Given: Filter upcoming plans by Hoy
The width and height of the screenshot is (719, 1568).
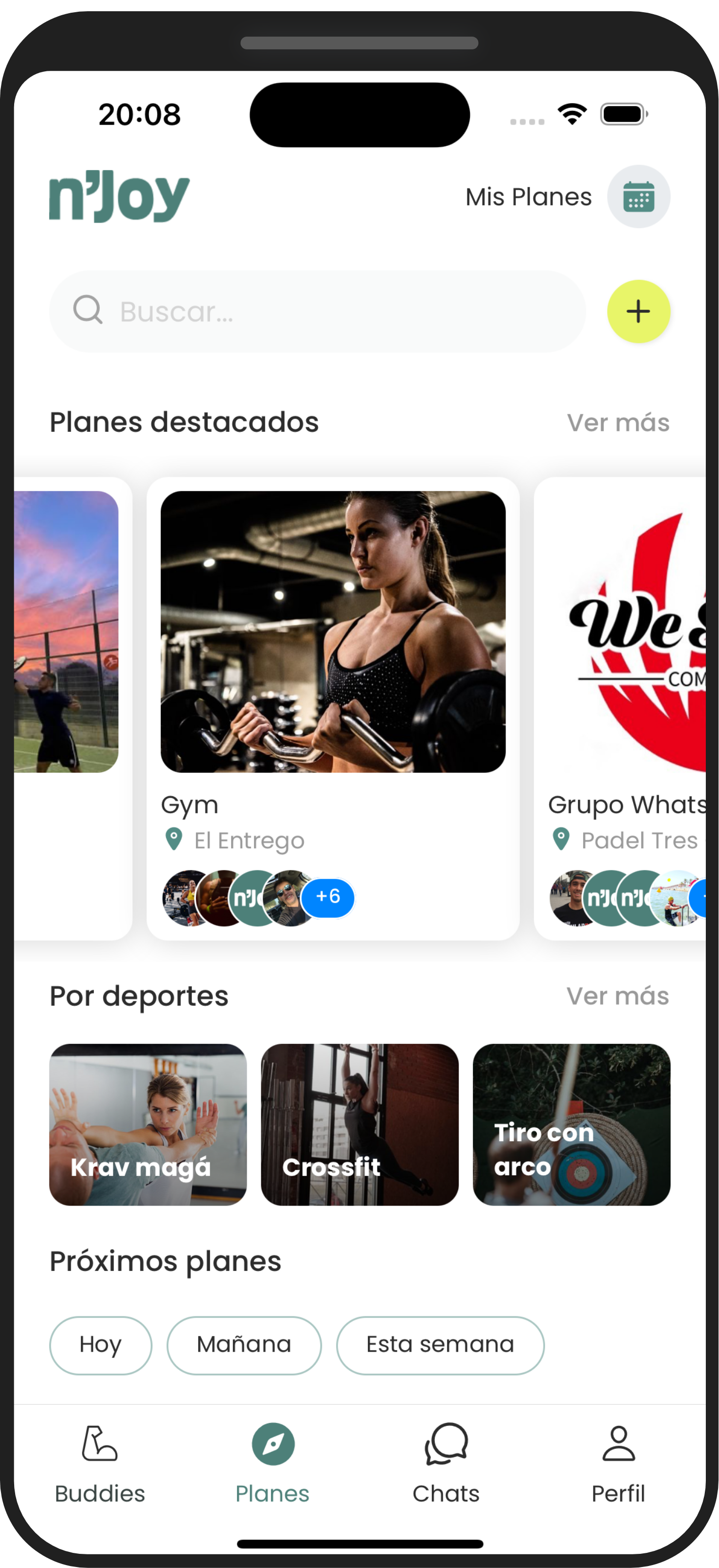Looking at the screenshot, I should (x=101, y=1345).
